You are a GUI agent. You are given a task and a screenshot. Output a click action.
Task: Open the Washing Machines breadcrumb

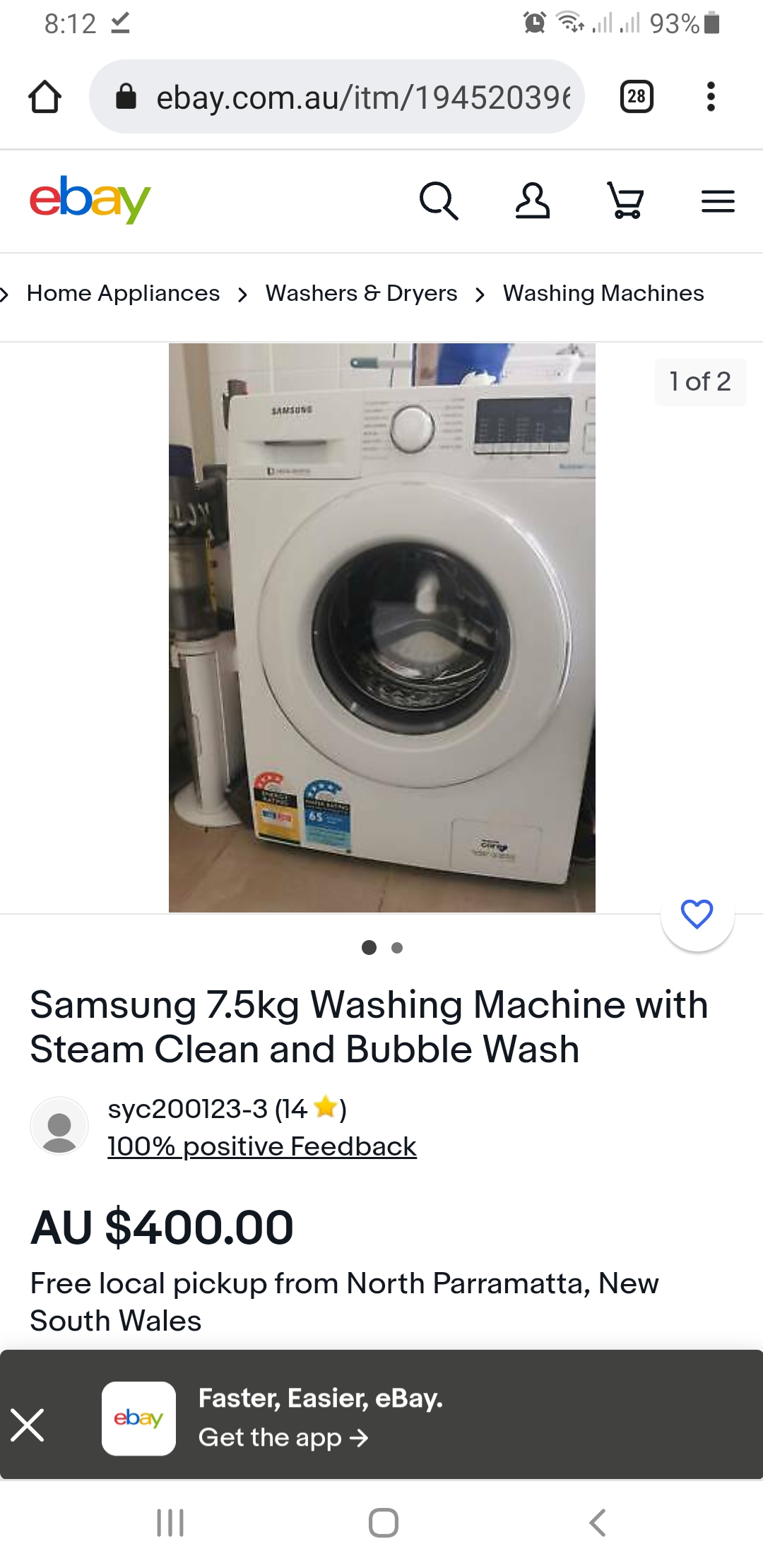[603, 293]
